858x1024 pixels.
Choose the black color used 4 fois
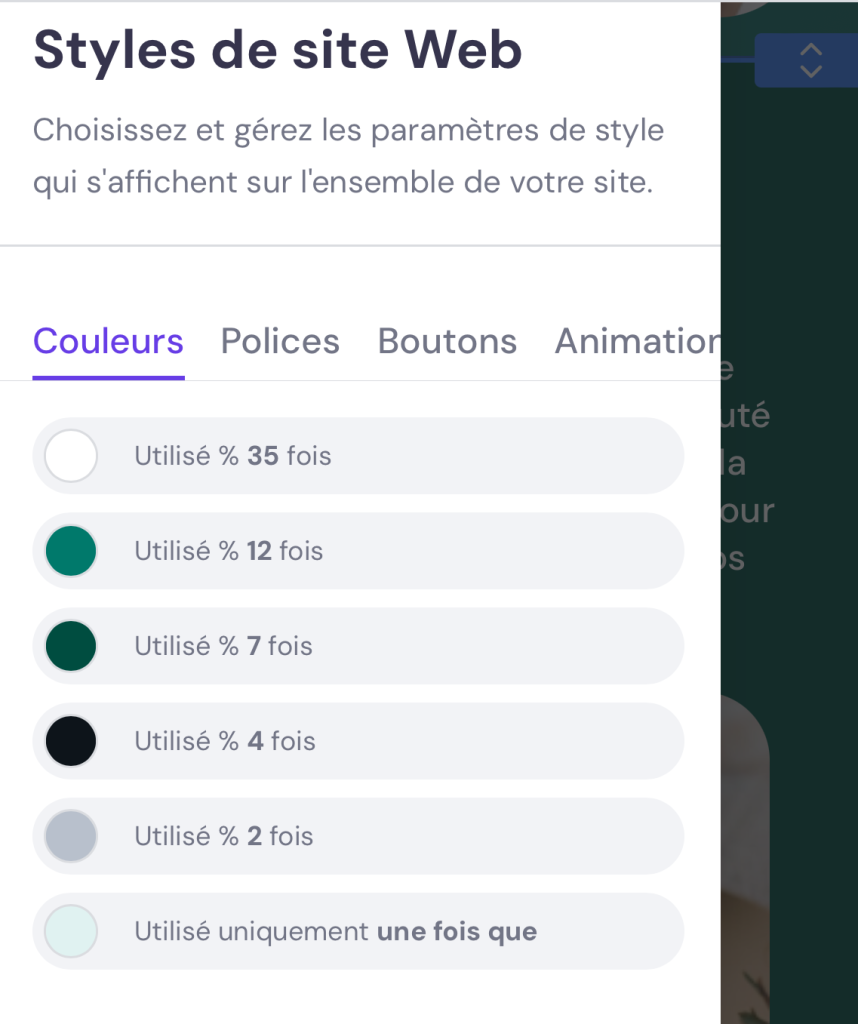71,741
